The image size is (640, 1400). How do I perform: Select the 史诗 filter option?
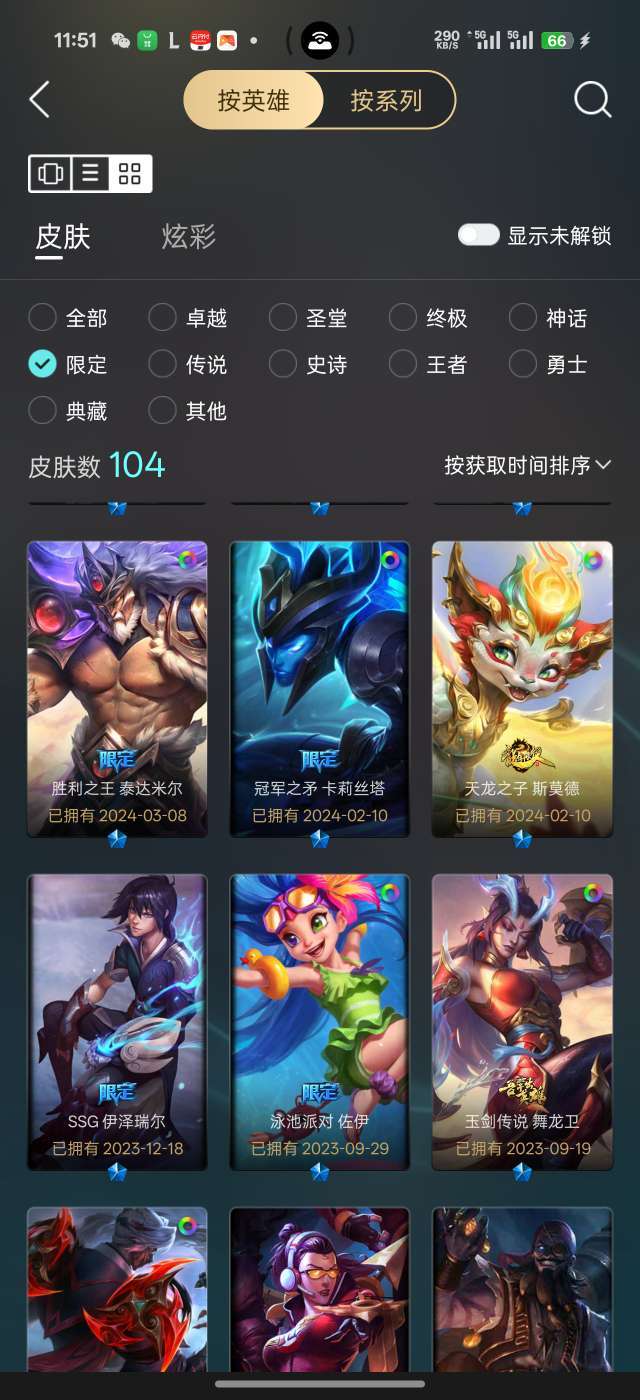282,364
